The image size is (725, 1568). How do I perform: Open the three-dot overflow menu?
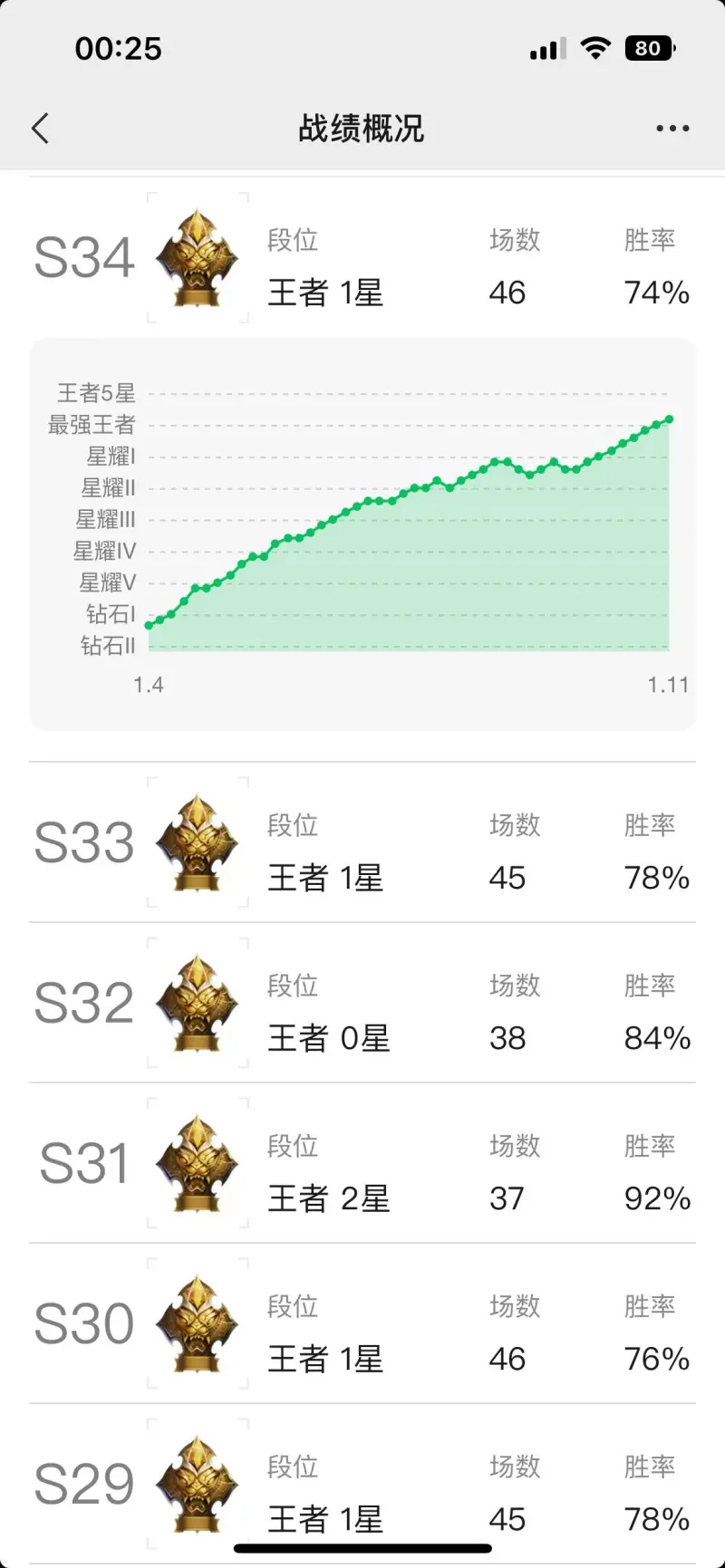coord(672,129)
